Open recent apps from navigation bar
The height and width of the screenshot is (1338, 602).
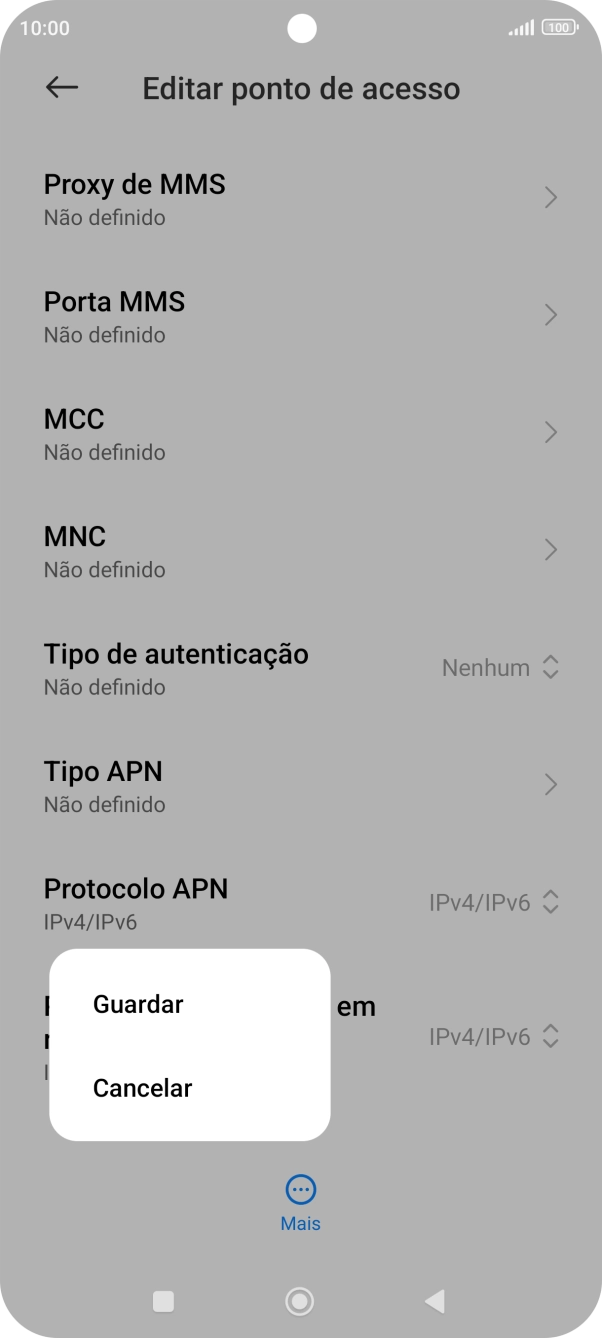[x=163, y=1300]
